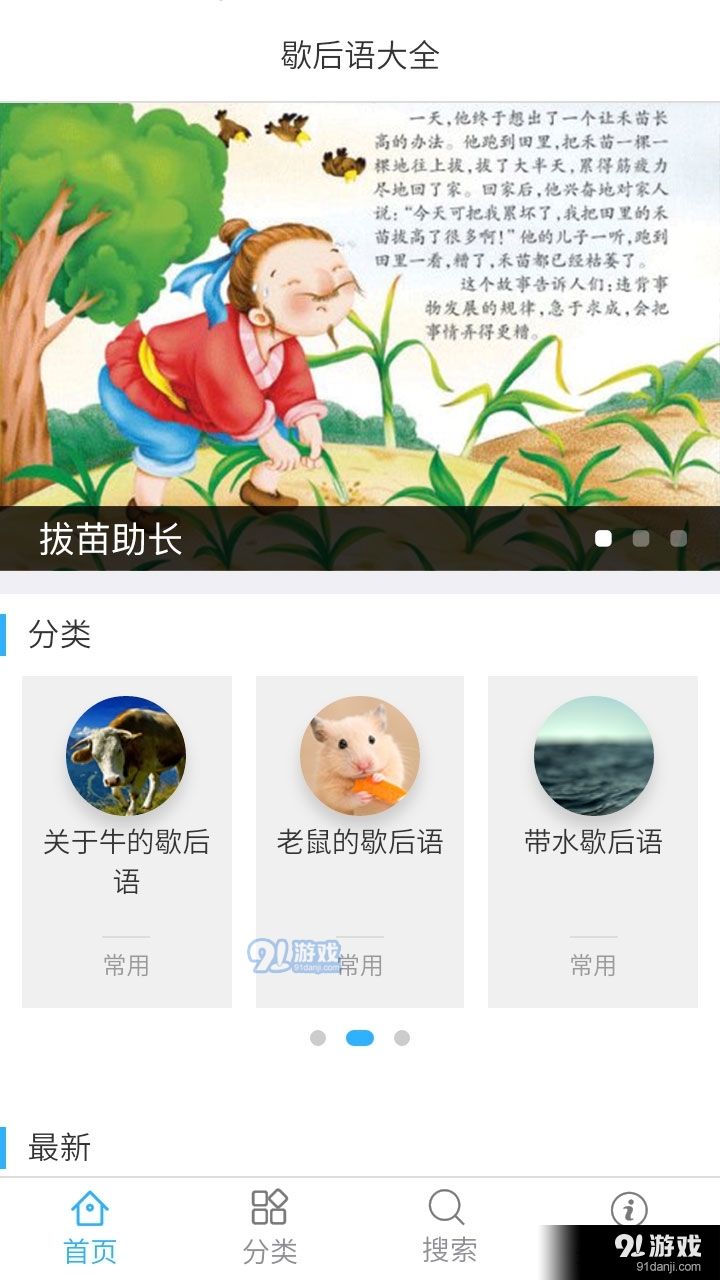The image size is (720, 1280).
Task: Open 常用 under 关于牛的歇后语
Action: click(x=125, y=966)
